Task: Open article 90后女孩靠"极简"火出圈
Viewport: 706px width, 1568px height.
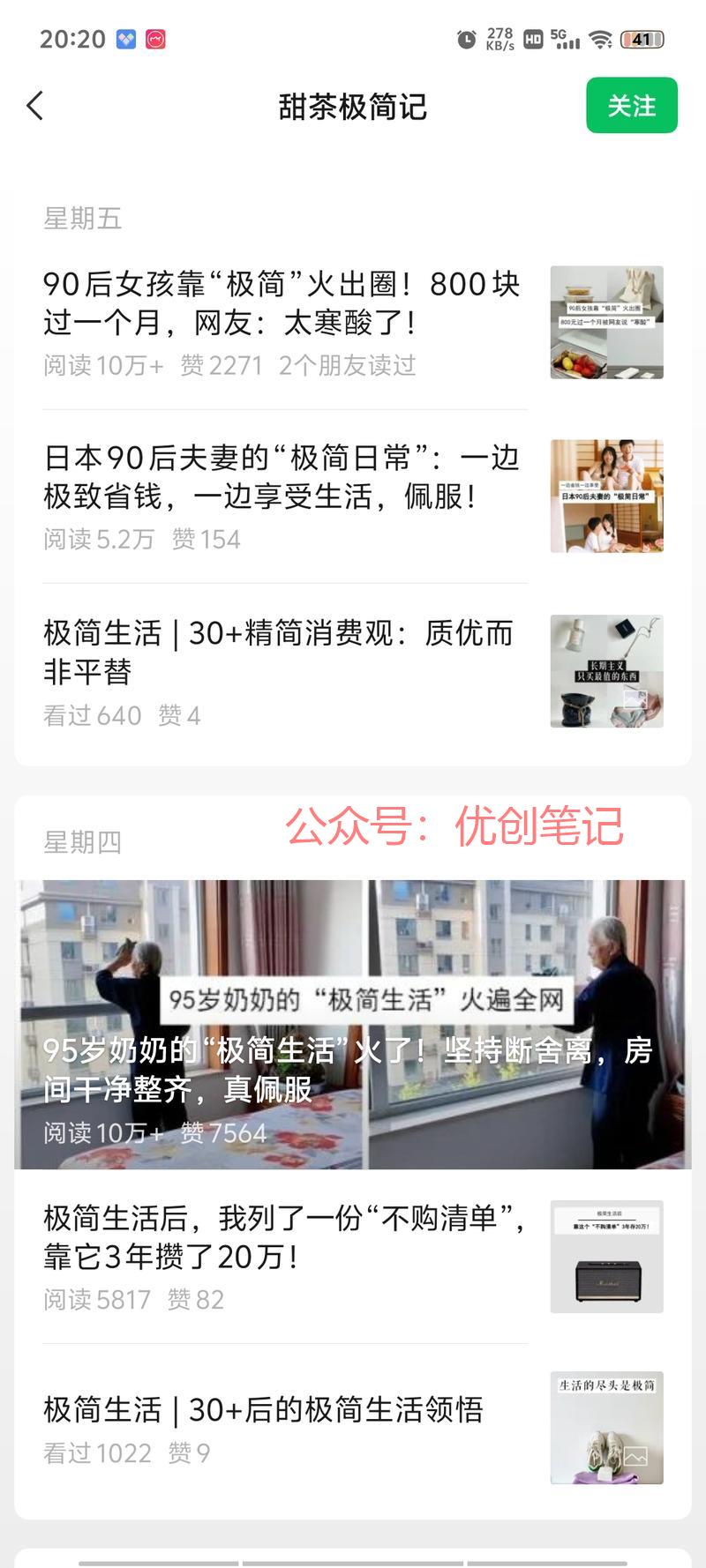Action: pos(282,303)
